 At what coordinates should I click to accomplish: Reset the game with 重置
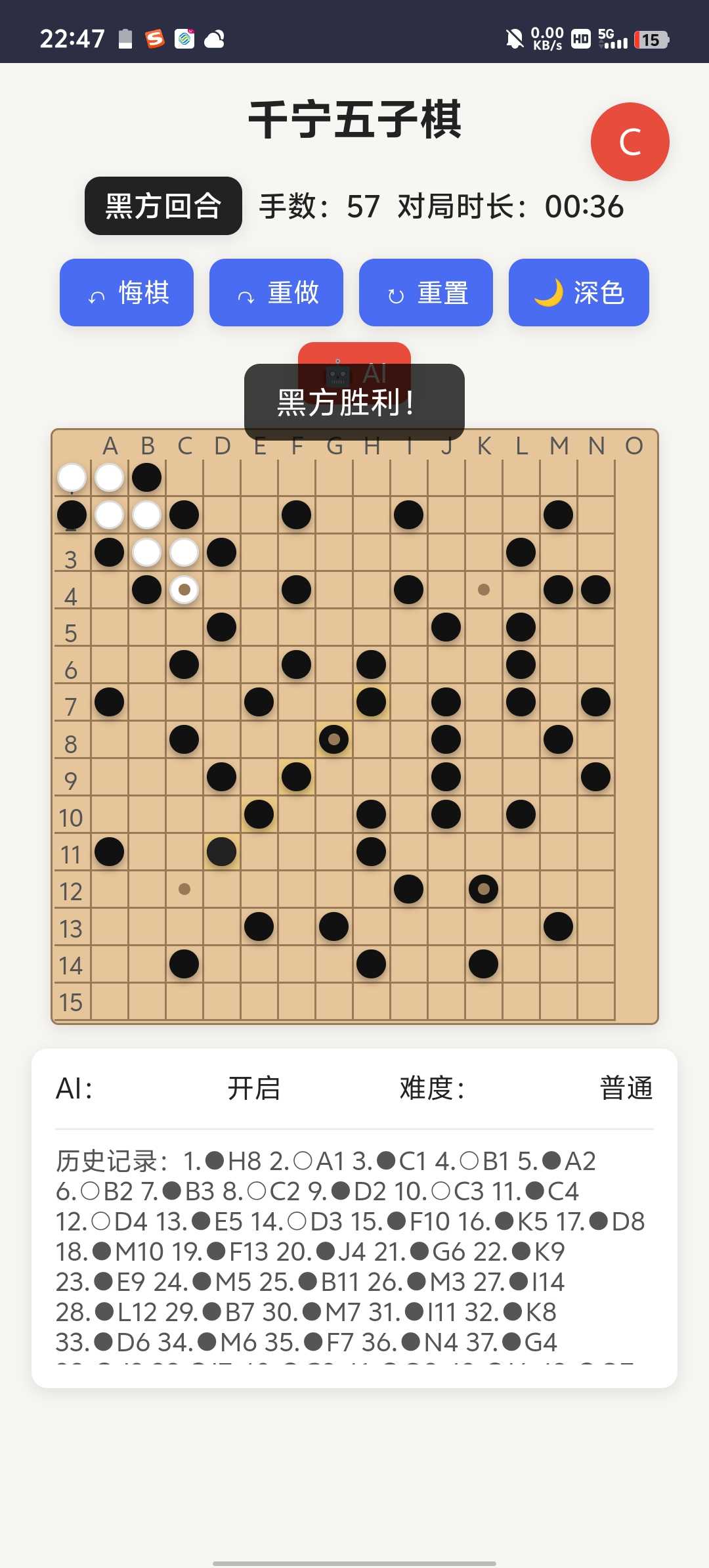[x=426, y=292]
